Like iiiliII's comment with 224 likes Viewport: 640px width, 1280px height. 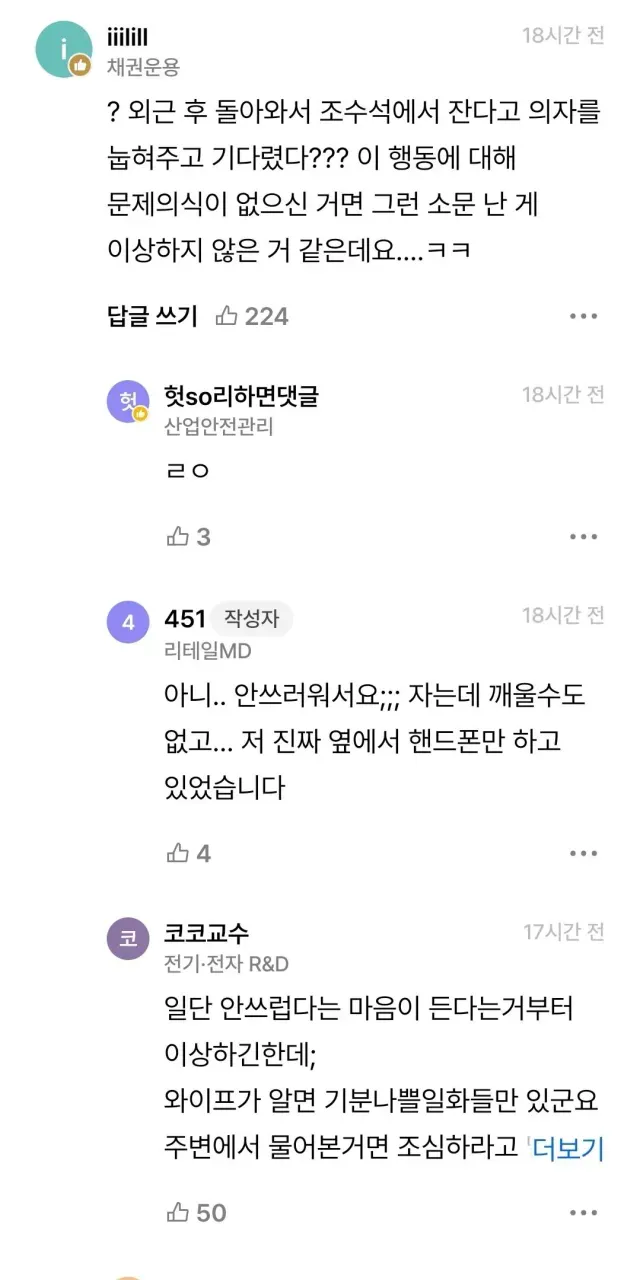(252, 316)
